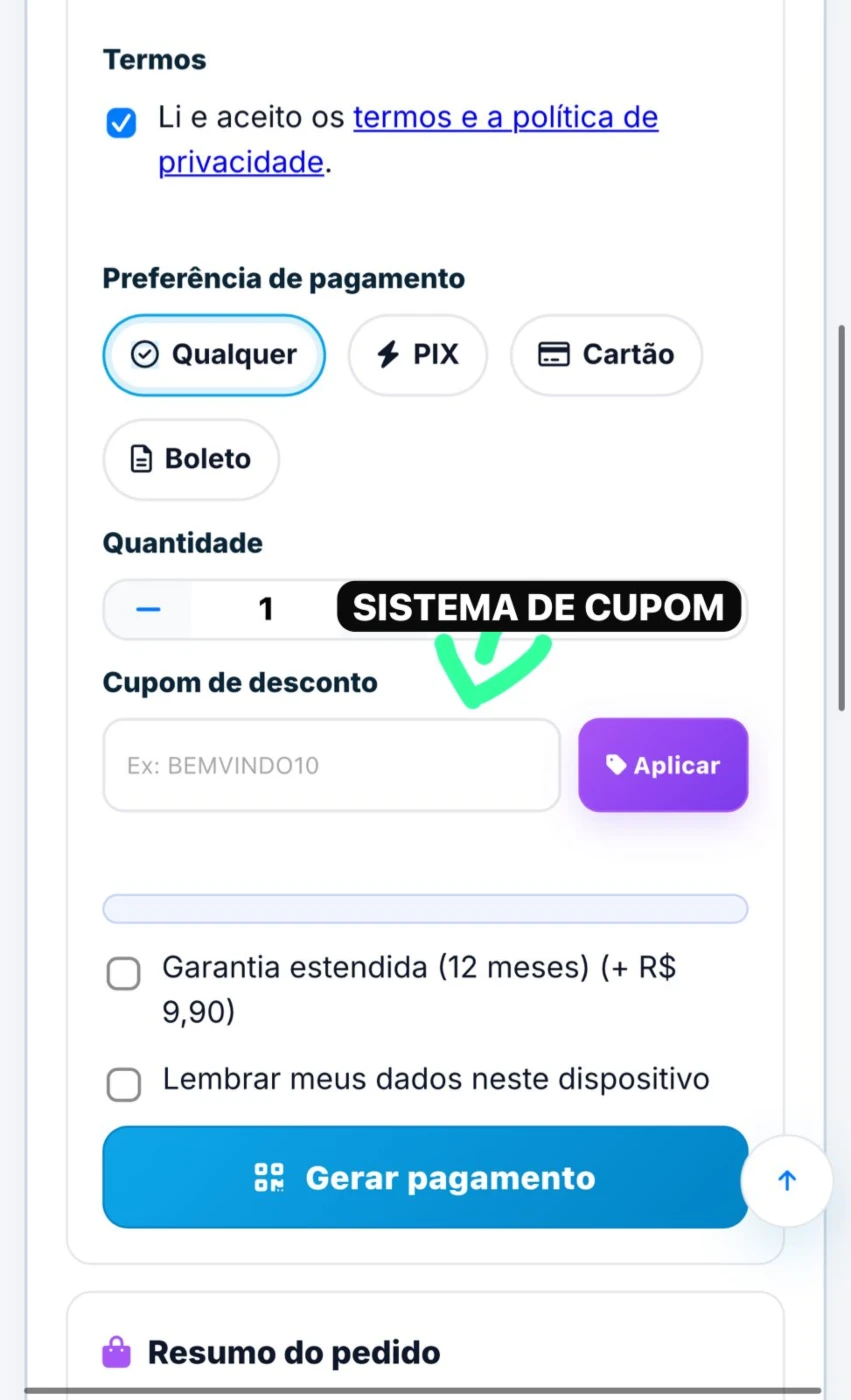Open the termos e política de privacidade link
The height and width of the screenshot is (1400, 851).
click(x=408, y=140)
